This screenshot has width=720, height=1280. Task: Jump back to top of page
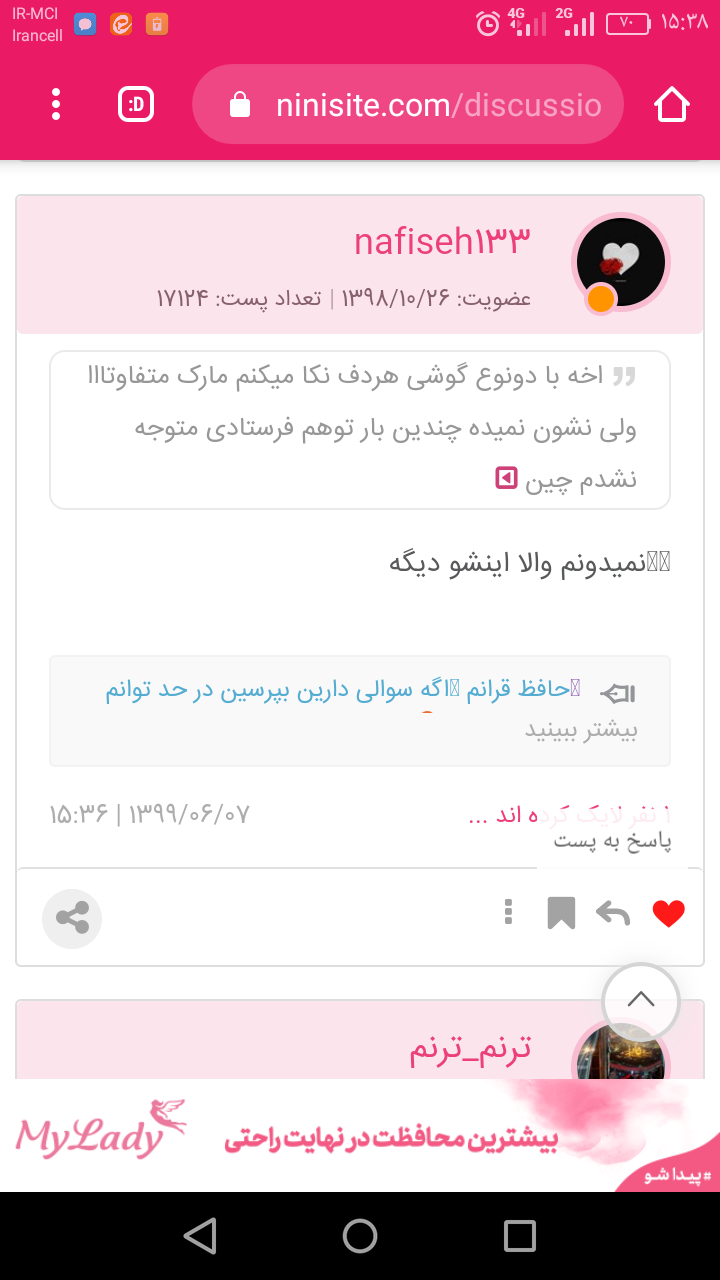pos(641,1001)
